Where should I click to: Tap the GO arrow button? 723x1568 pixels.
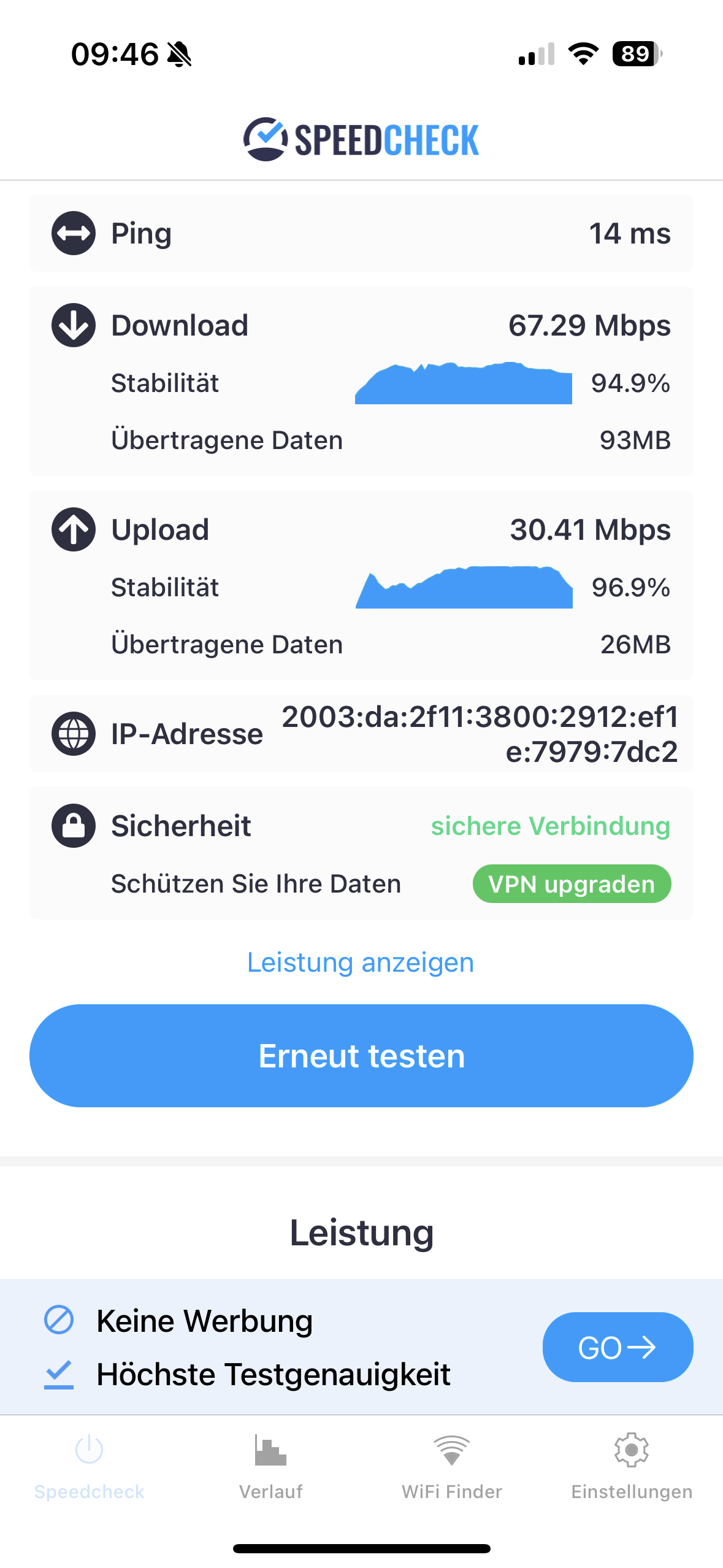click(617, 1347)
